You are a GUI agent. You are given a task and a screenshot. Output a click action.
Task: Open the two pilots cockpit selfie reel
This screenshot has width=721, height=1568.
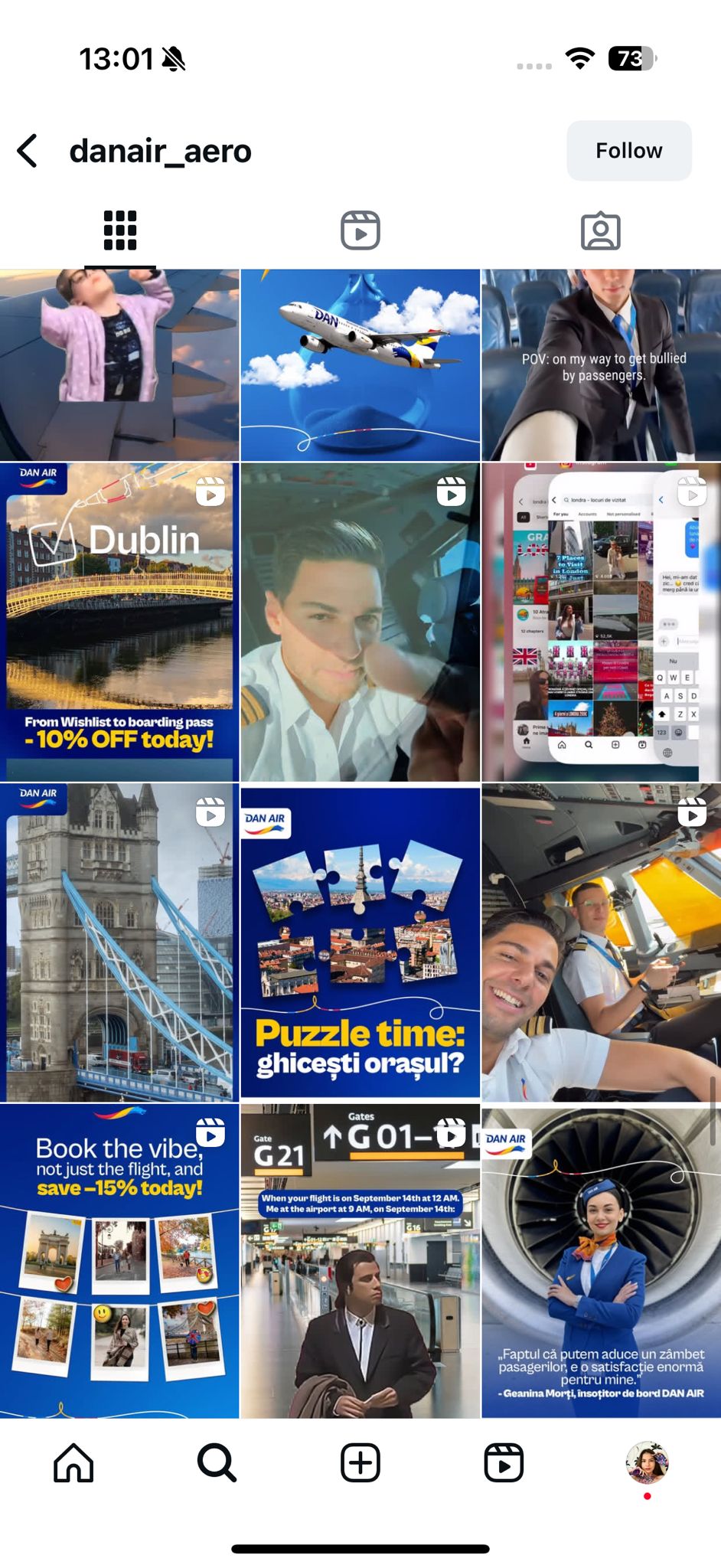[601, 942]
